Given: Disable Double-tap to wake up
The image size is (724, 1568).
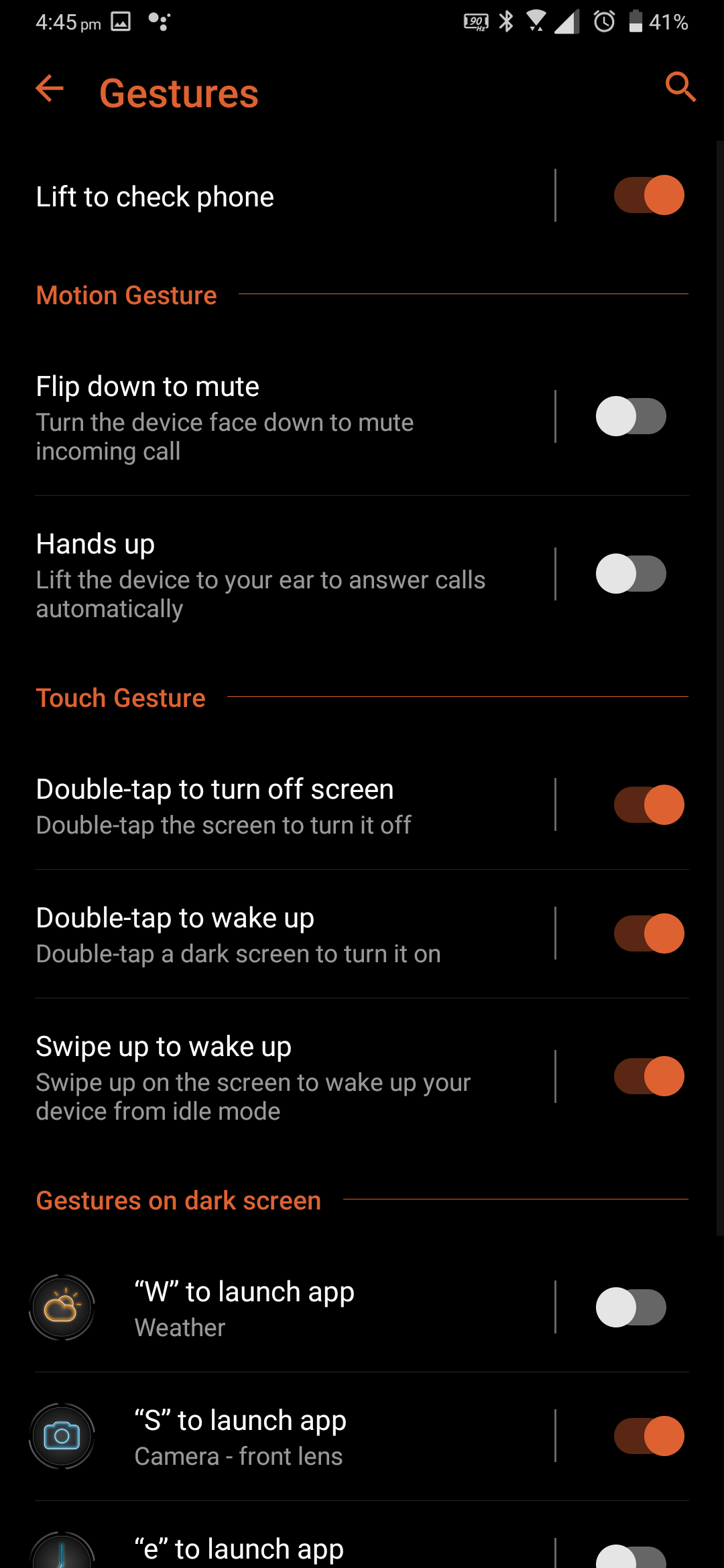Looking at the screenshot, I should [649, 933].
